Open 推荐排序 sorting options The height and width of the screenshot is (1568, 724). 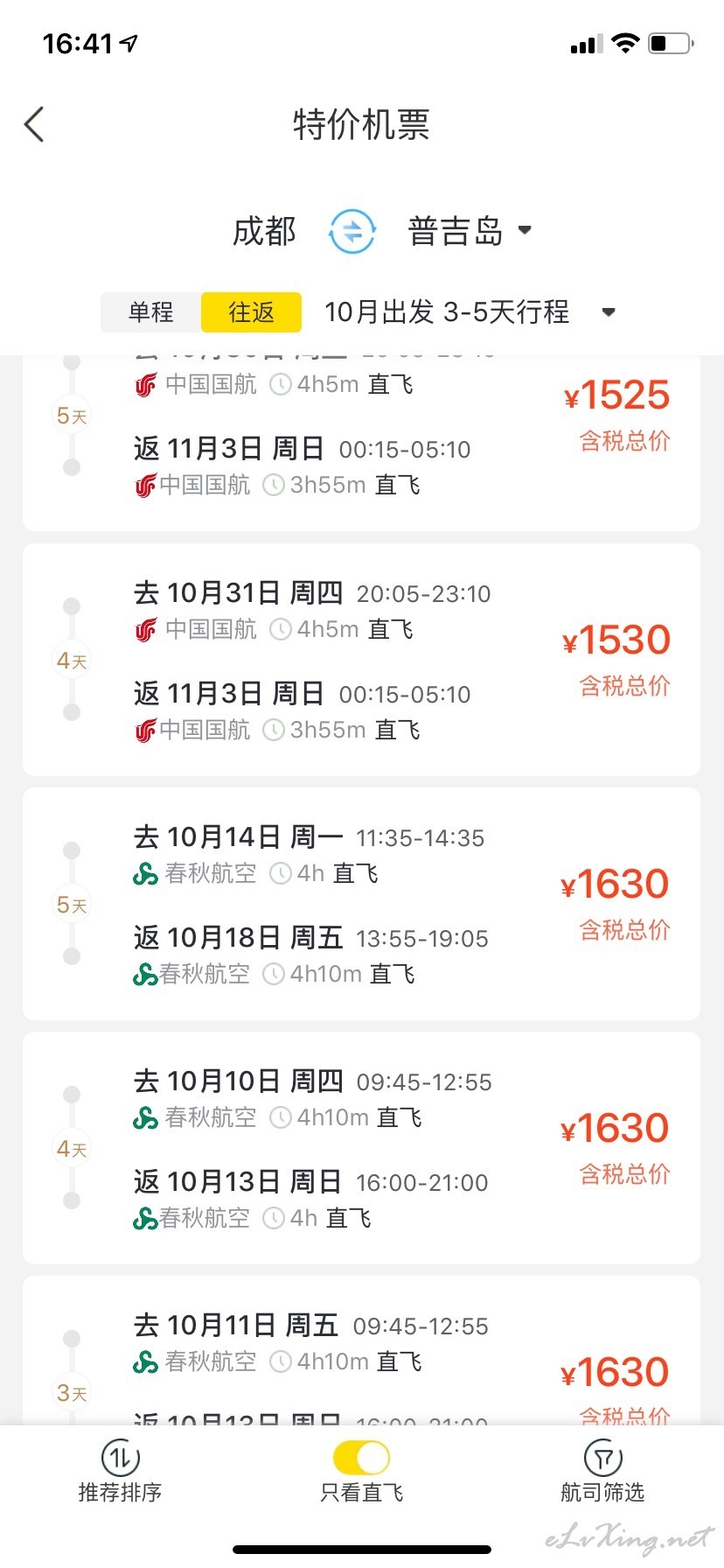pos(121,1472)
